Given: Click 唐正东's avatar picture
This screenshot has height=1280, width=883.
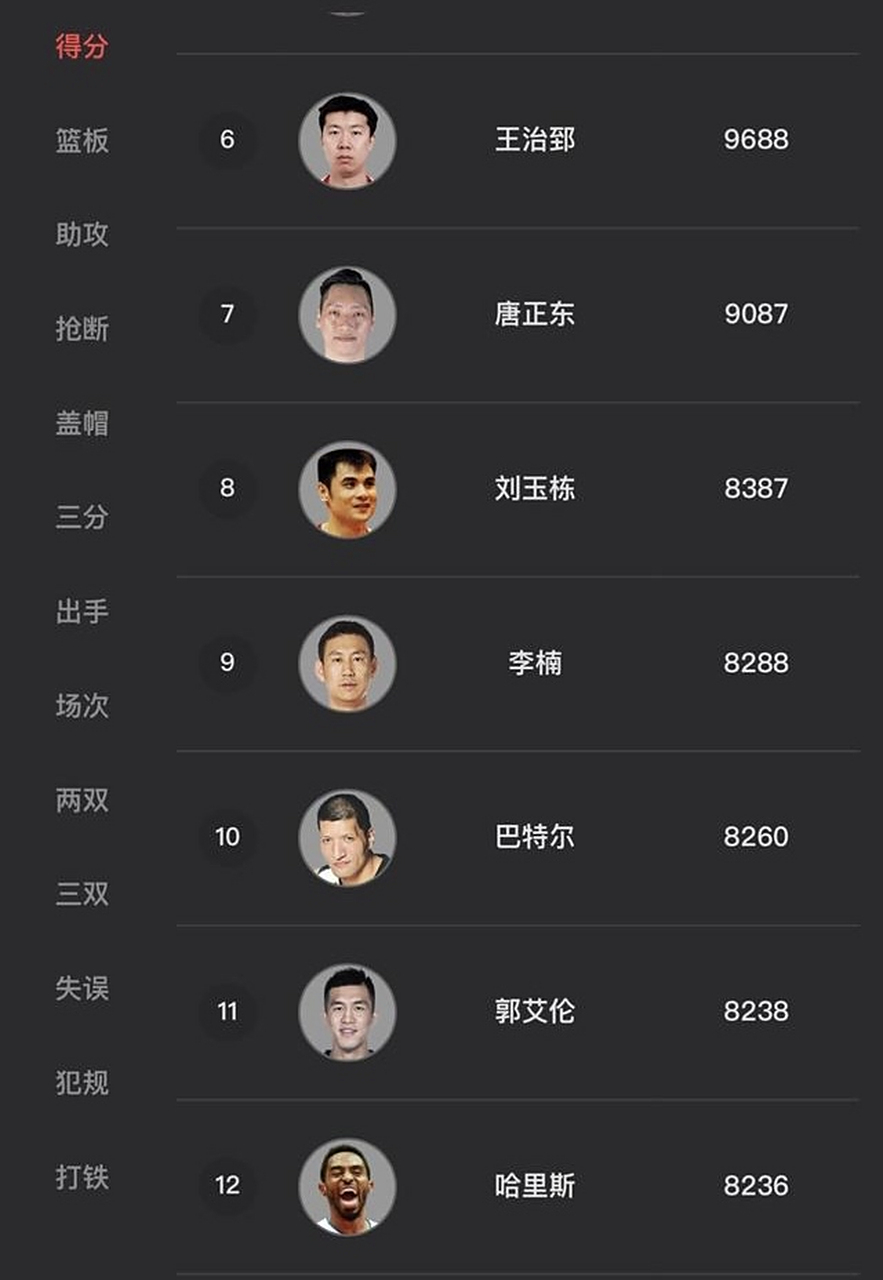Looking at the screenshot, I should tap(347, 315).
